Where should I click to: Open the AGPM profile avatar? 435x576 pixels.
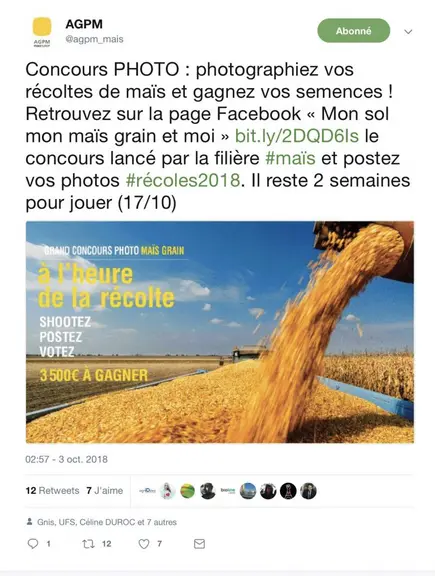[42, 32]
